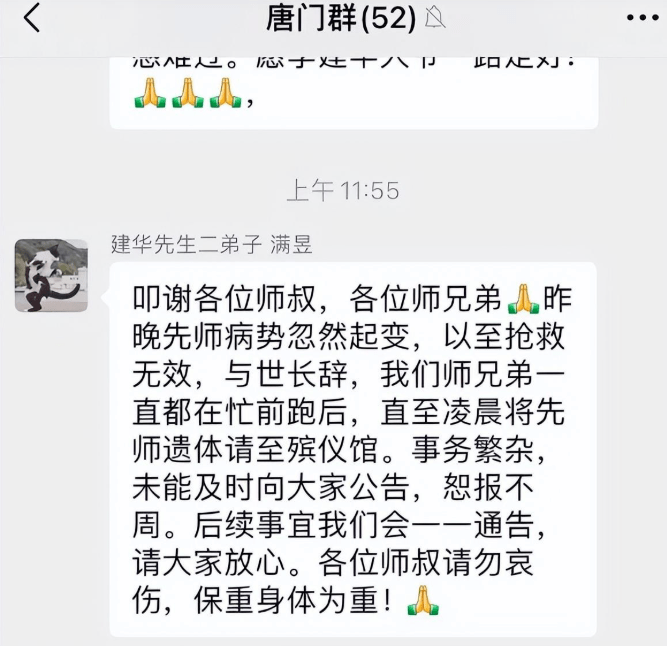Open 满昱's profile avatar
Screen dimensions: 667x646
click(x=51, y=275)
